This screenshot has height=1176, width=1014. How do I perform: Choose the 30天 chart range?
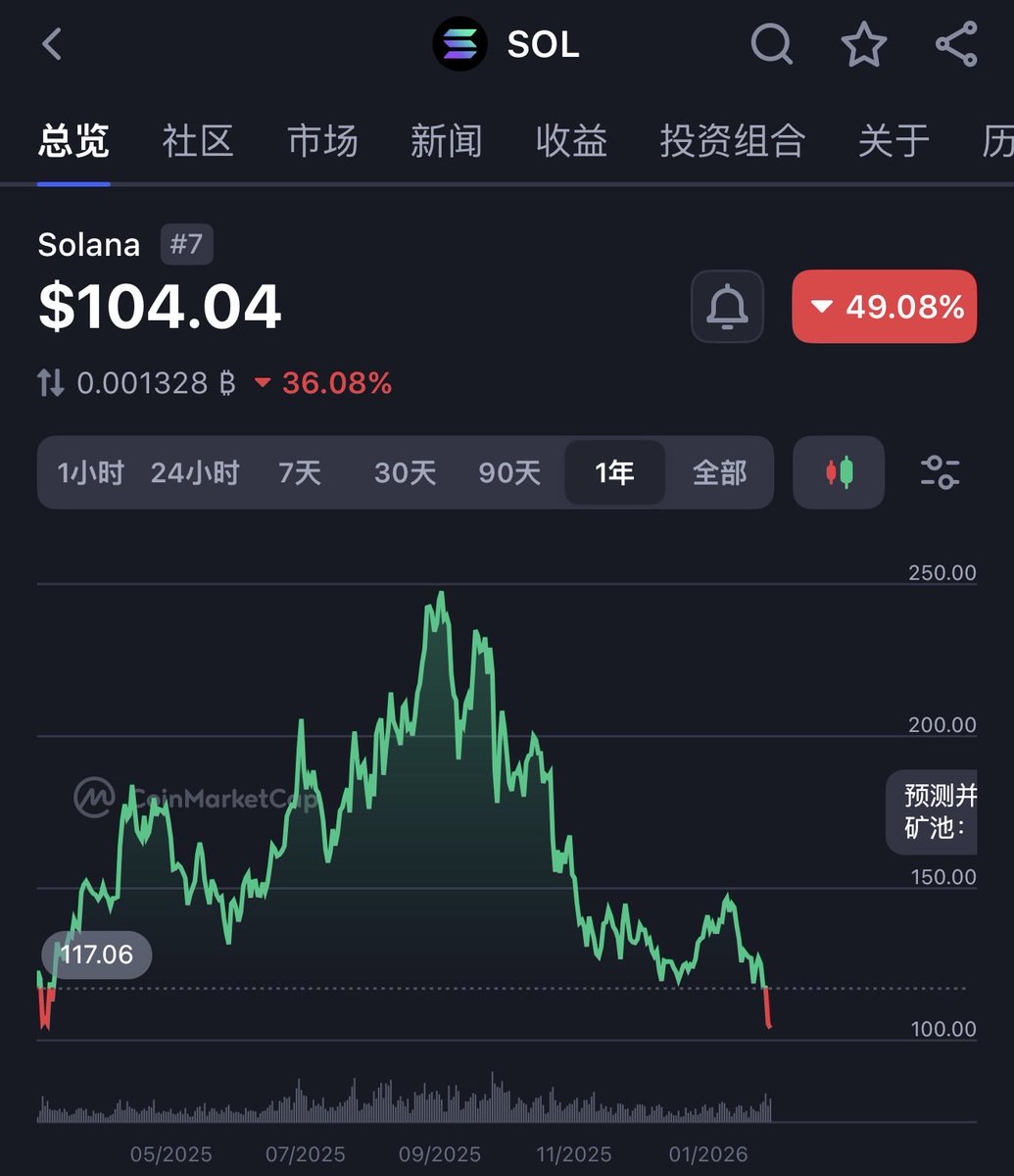click(x=405, y=473)
